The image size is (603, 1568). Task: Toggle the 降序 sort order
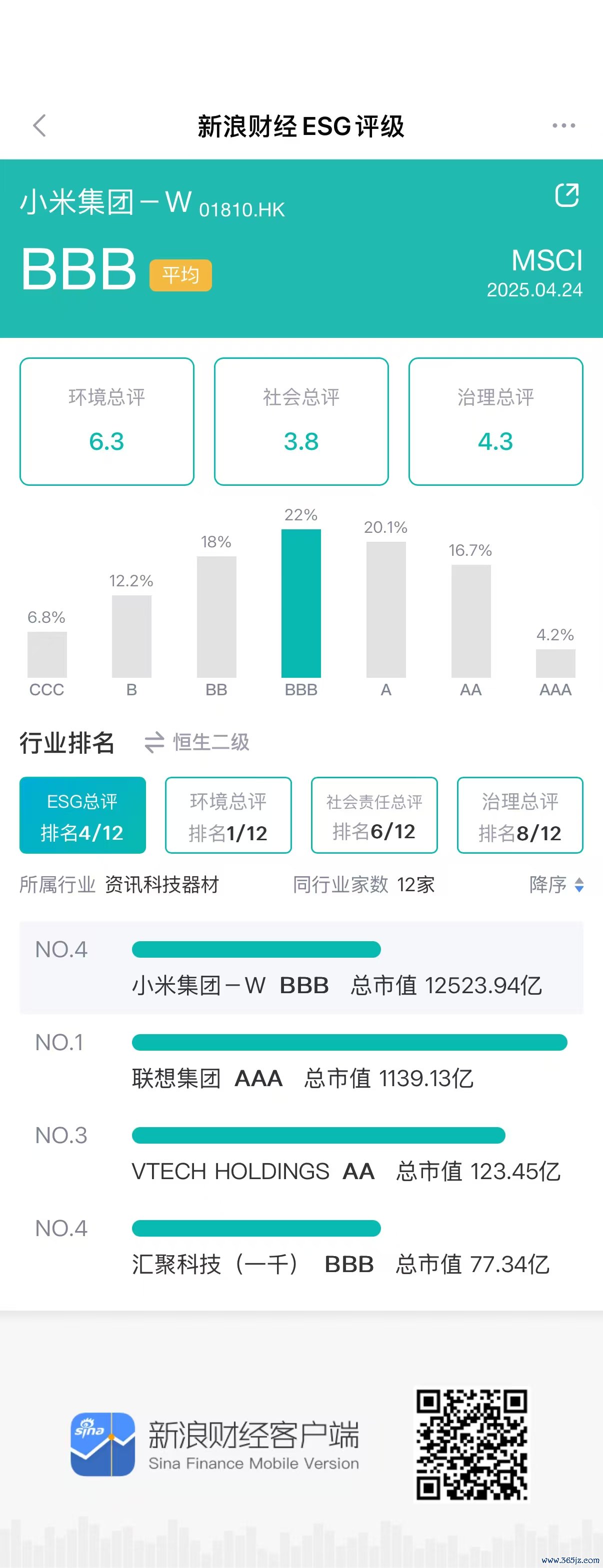(x=556, y=884)
